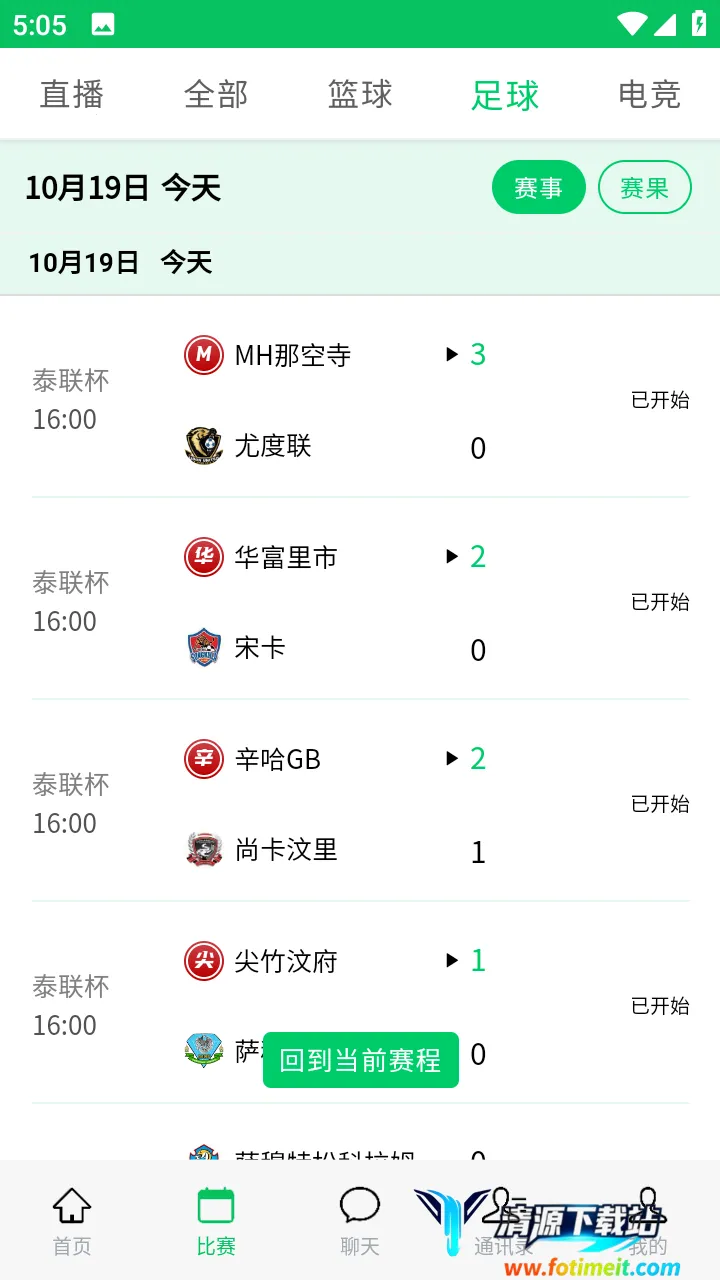Open the 华富里市 vs 宋卡 match

[x=360, y=602]
